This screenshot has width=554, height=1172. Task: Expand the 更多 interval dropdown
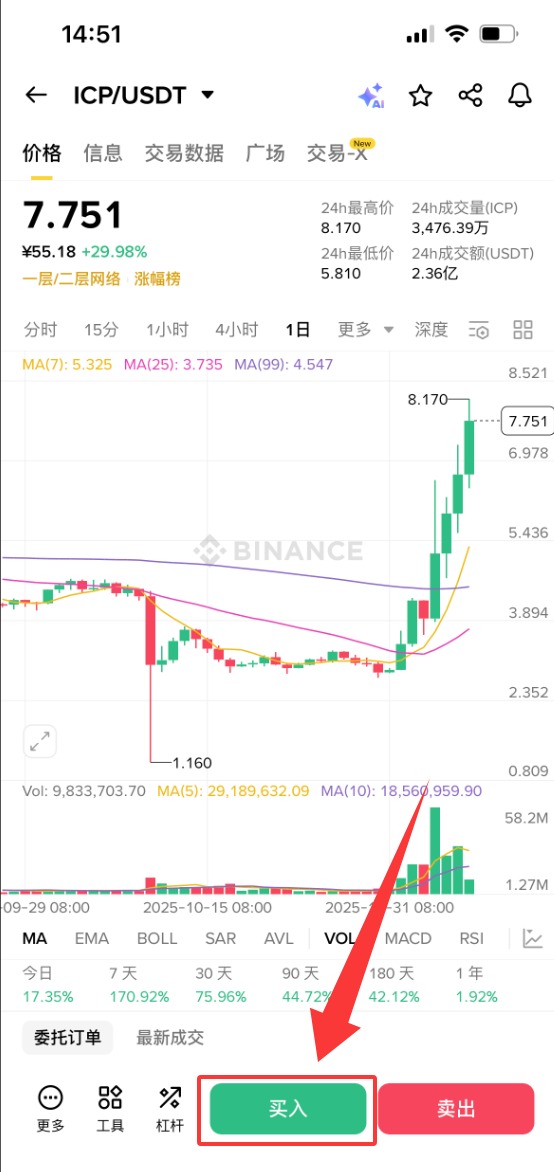[x=366, y=330]
